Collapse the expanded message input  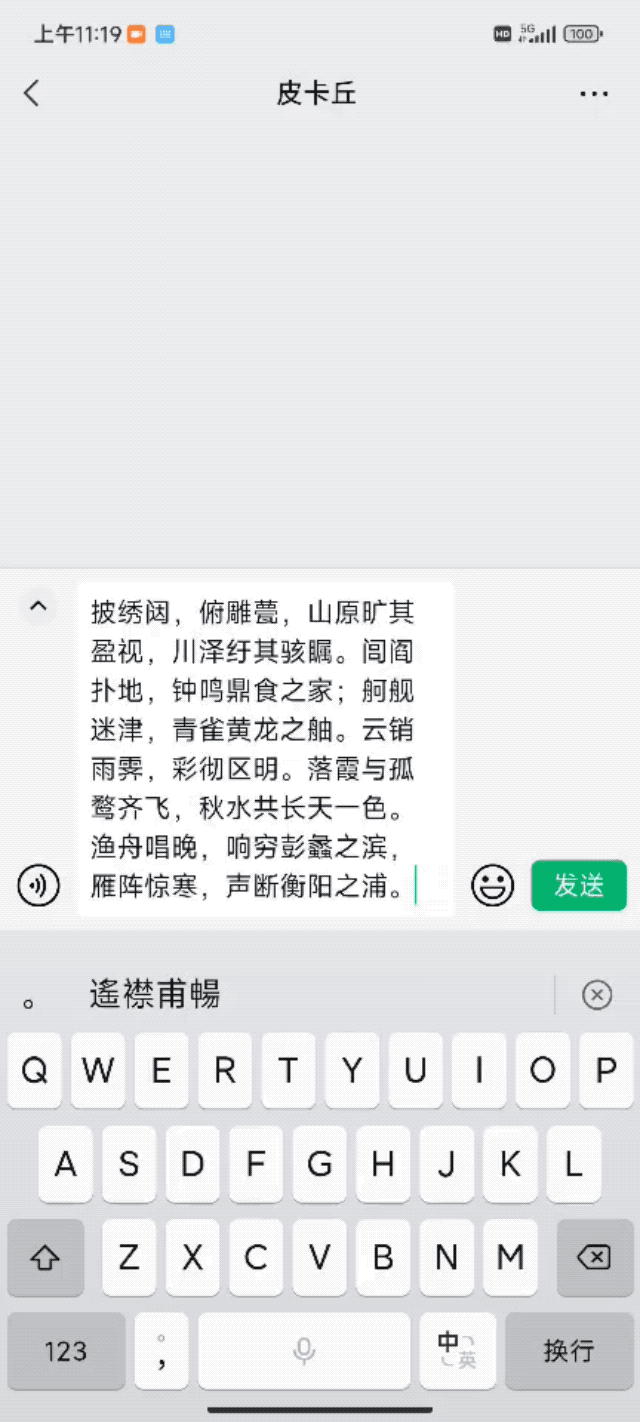[38, 606]
